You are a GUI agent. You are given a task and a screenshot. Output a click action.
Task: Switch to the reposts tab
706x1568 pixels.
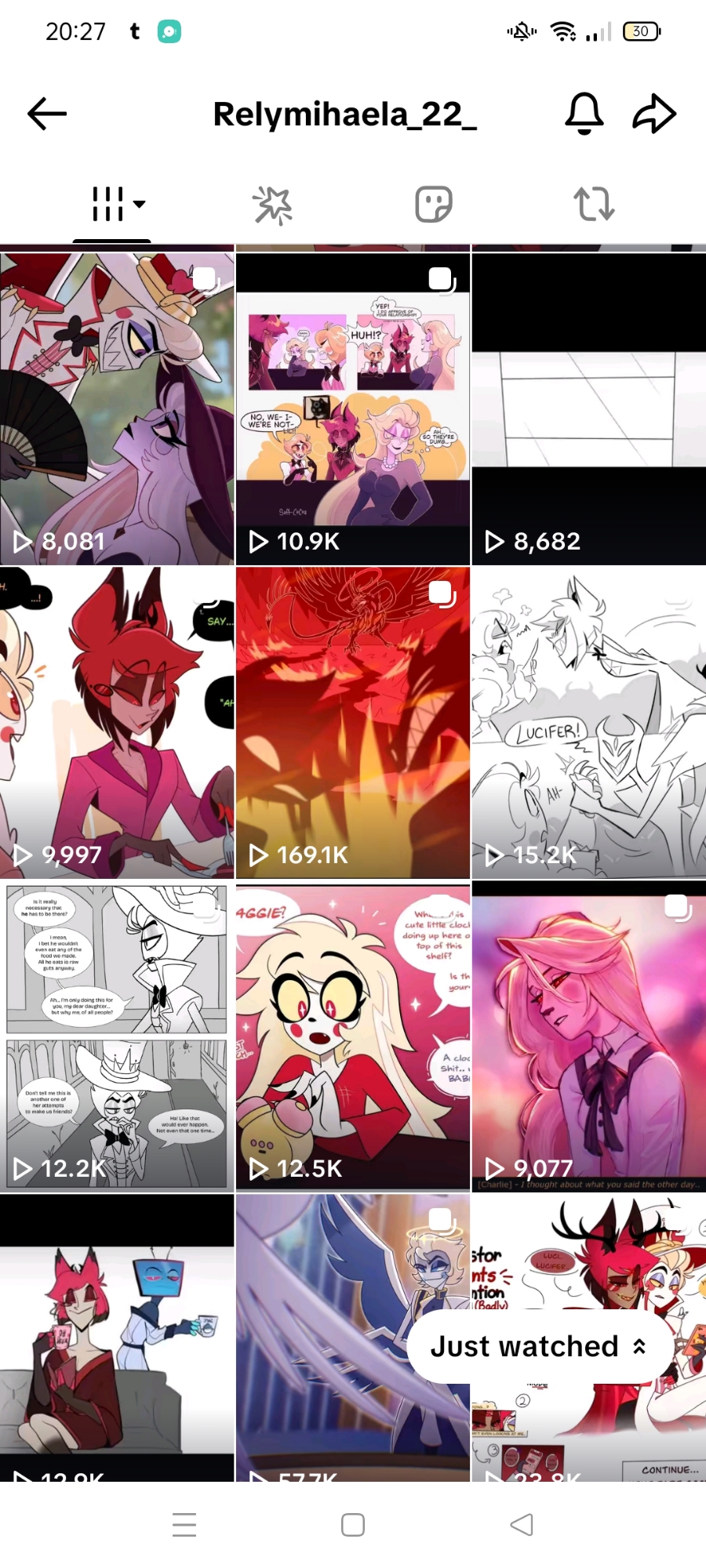pyautogui.click(x=593, y=205)
